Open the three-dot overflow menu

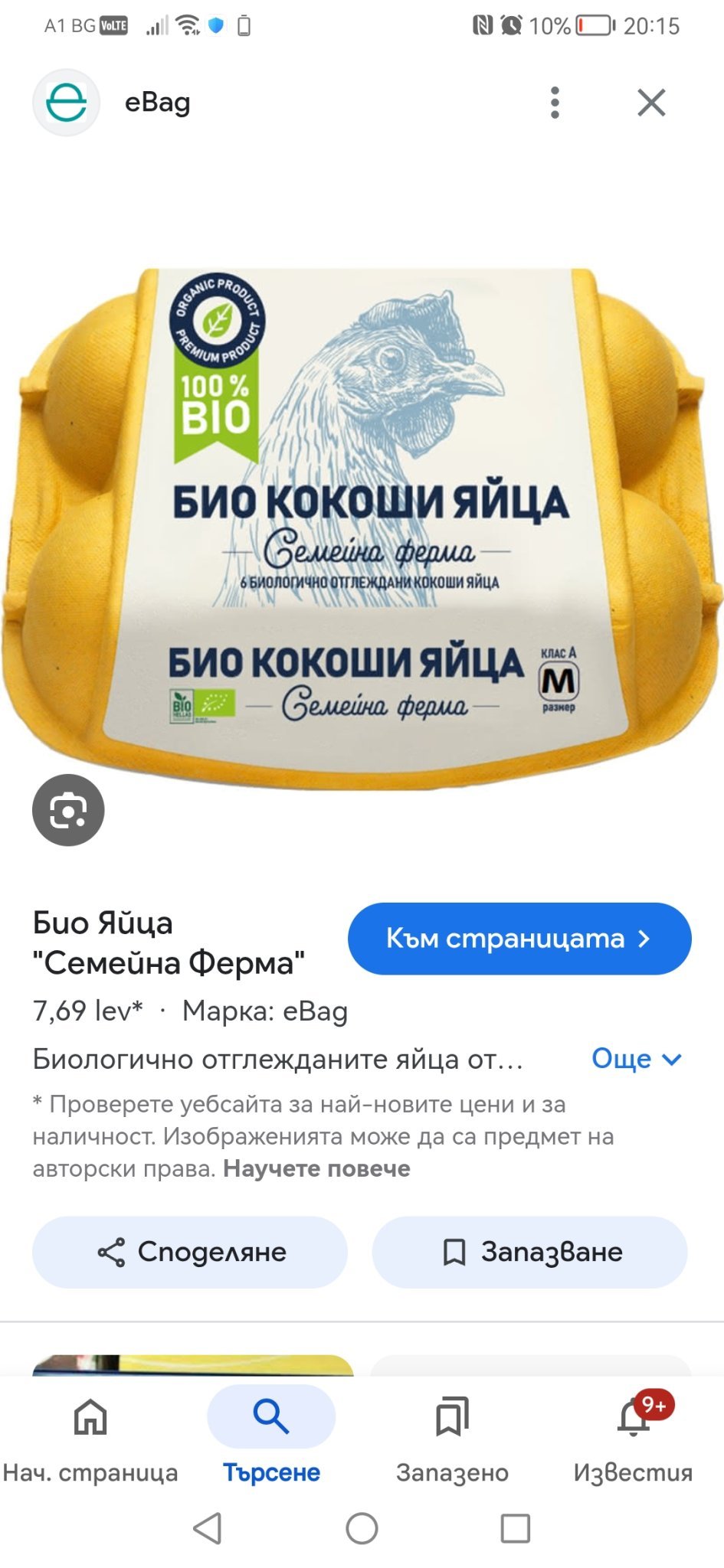[x=555, y=103]
